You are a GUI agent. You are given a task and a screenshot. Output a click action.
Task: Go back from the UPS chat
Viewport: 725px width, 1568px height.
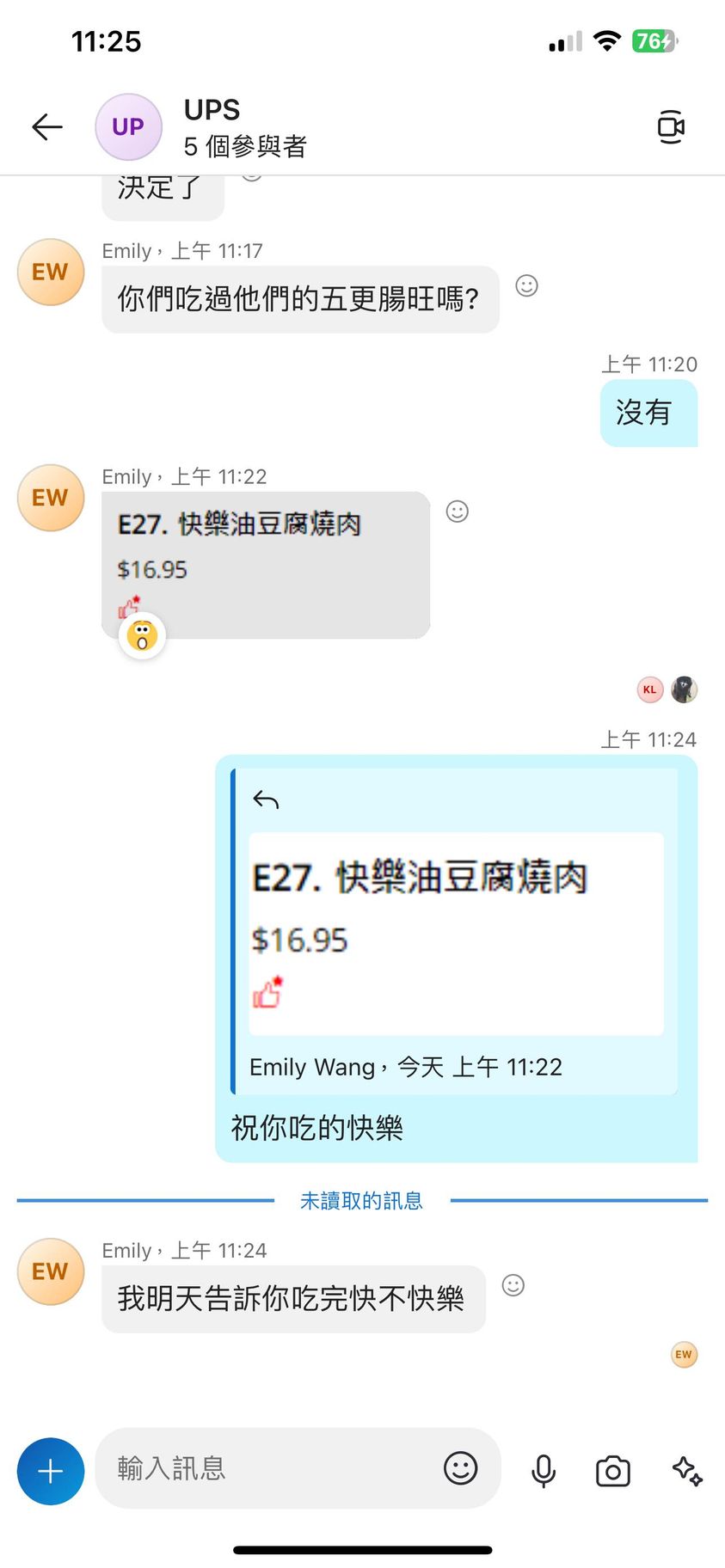pos(47,127)
